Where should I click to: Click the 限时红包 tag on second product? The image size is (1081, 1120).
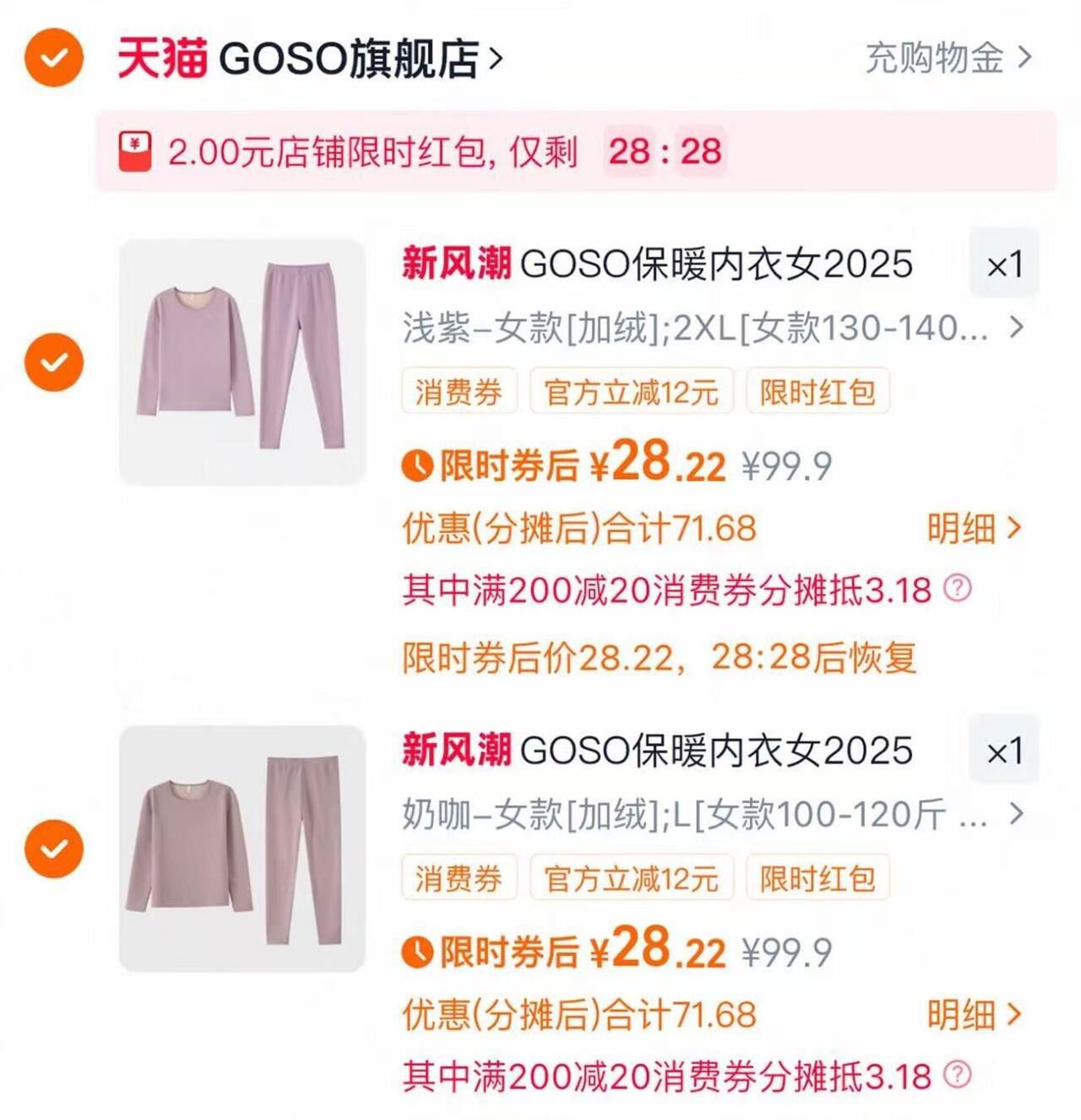point(817,878)
